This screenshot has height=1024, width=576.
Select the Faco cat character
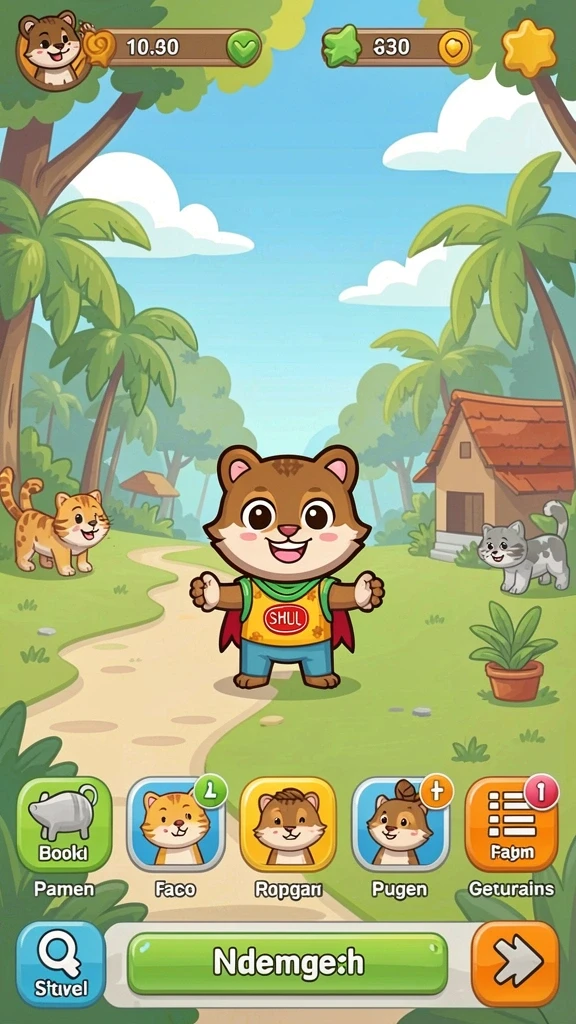tap(176, 824)
